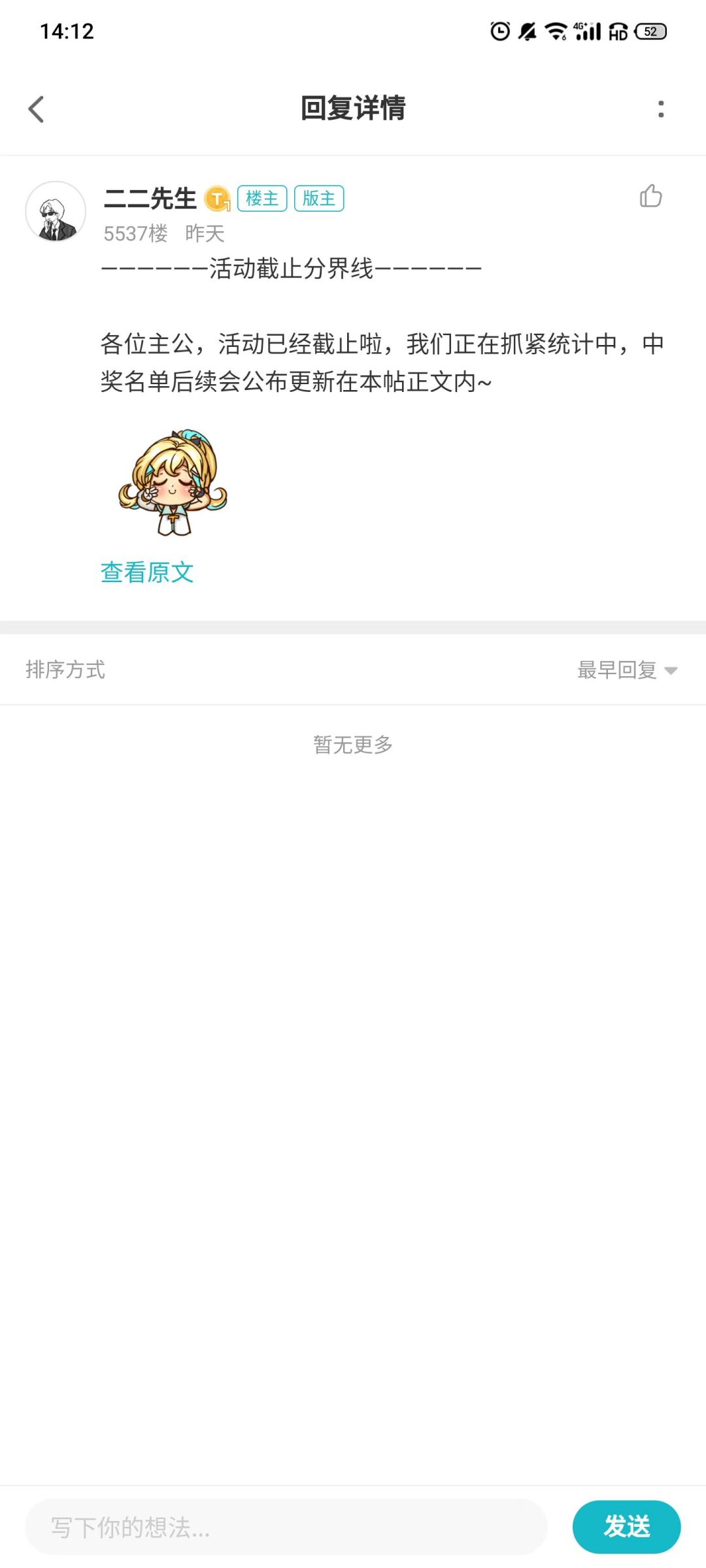Tap the 楼主 tag beside the username
Viewport: 706px width, 1568px height.
[262, 198]
